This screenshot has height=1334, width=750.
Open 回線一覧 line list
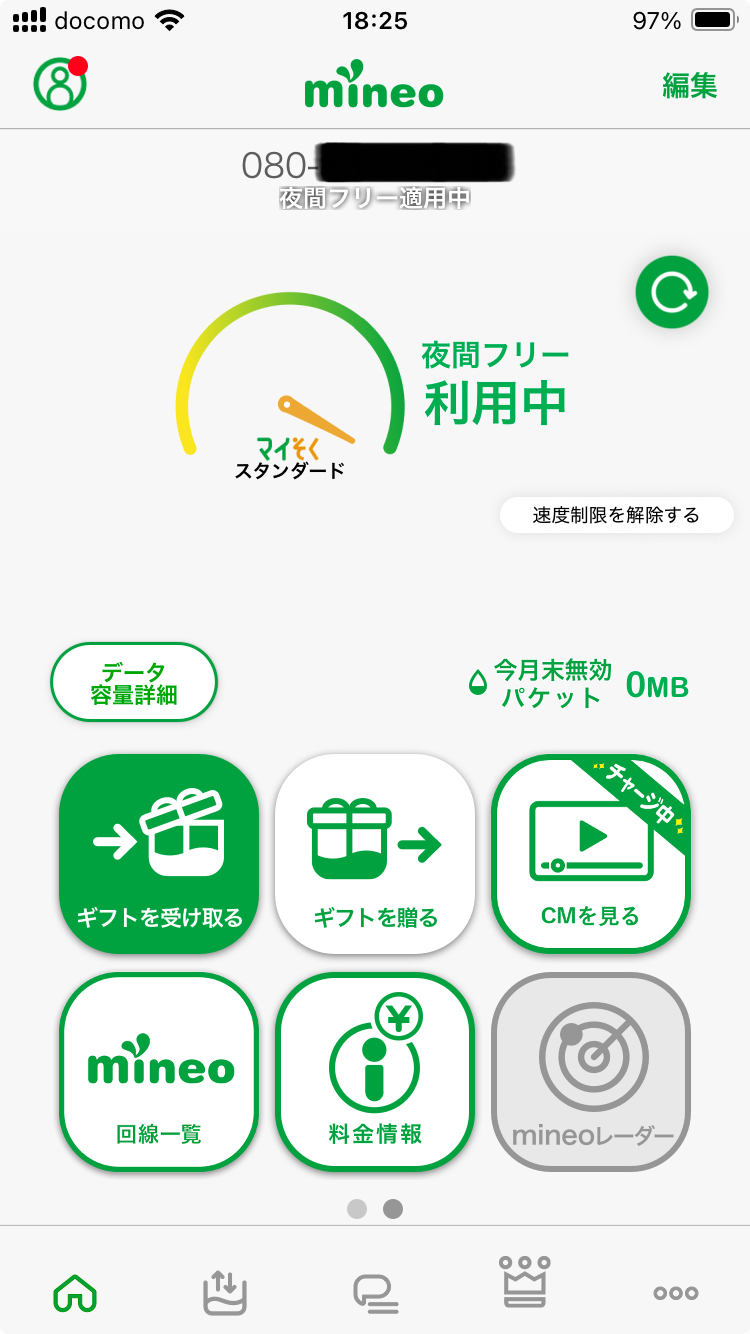click(x=159, y=1071)
